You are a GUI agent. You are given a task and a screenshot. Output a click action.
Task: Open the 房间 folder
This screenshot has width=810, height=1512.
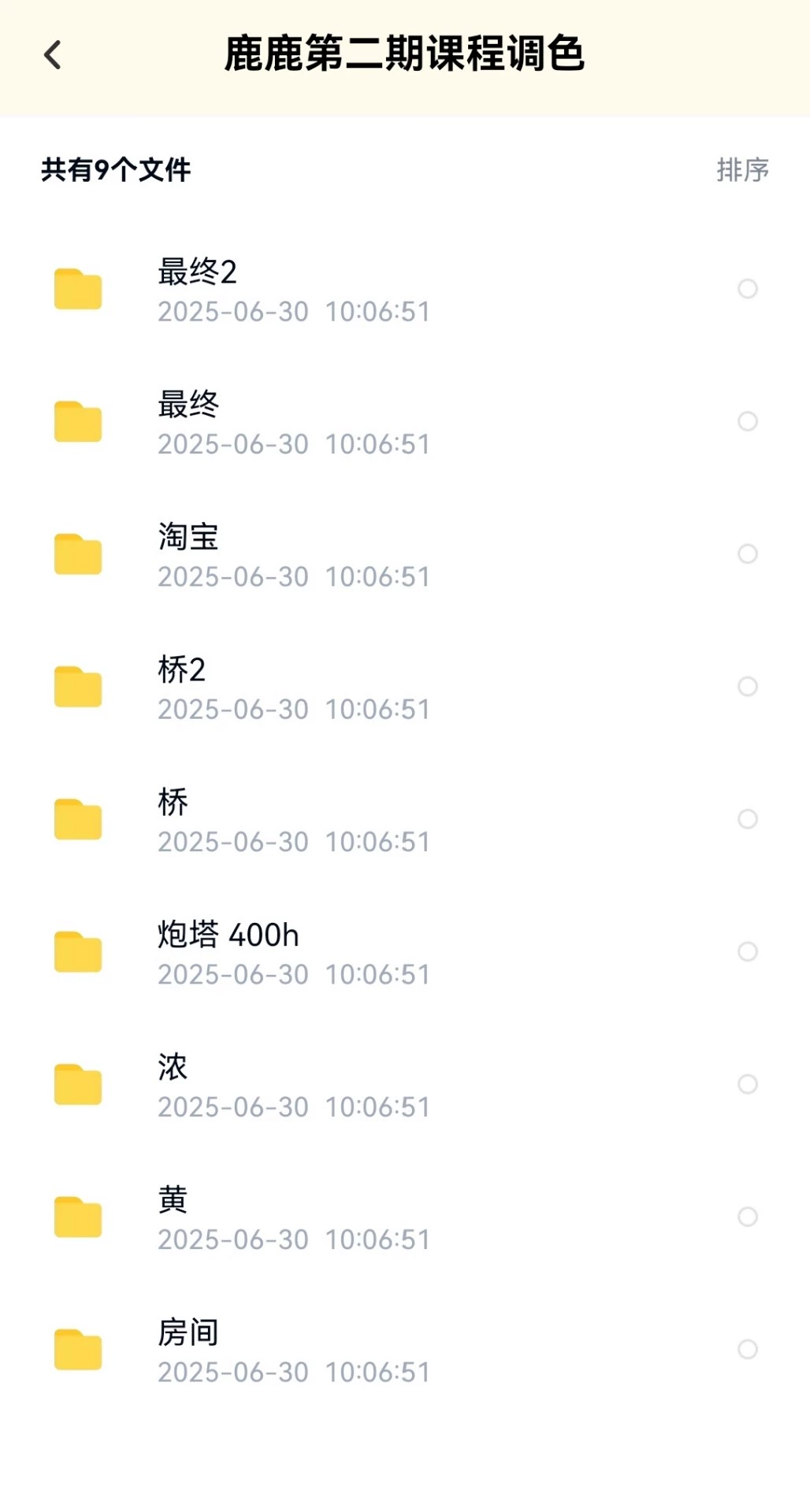pyautogui.click(x=188, y=1332)
